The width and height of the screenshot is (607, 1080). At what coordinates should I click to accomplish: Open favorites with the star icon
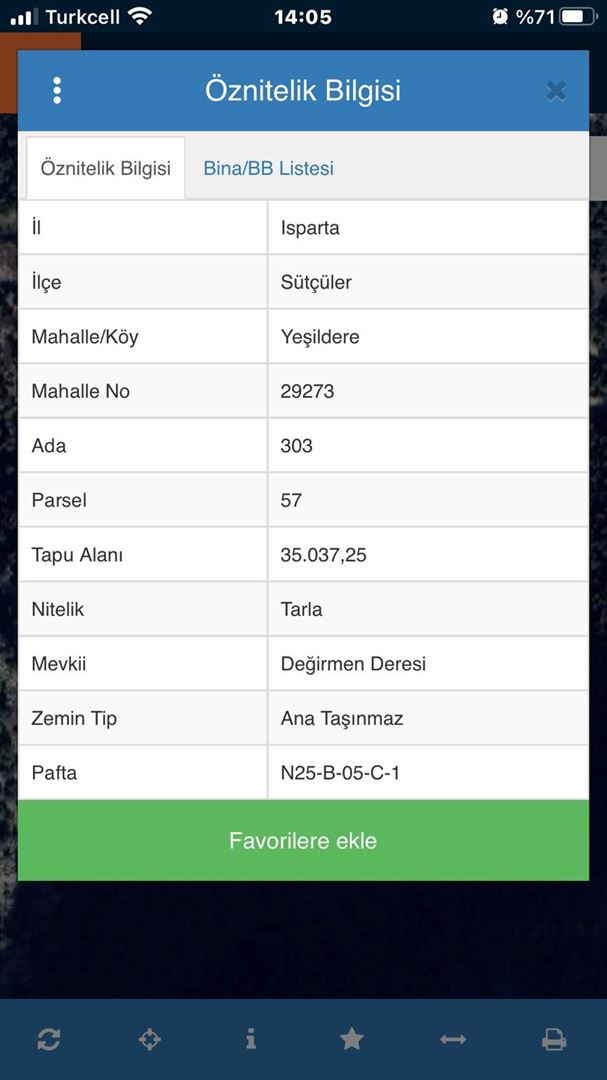(x=352, y=1039)
